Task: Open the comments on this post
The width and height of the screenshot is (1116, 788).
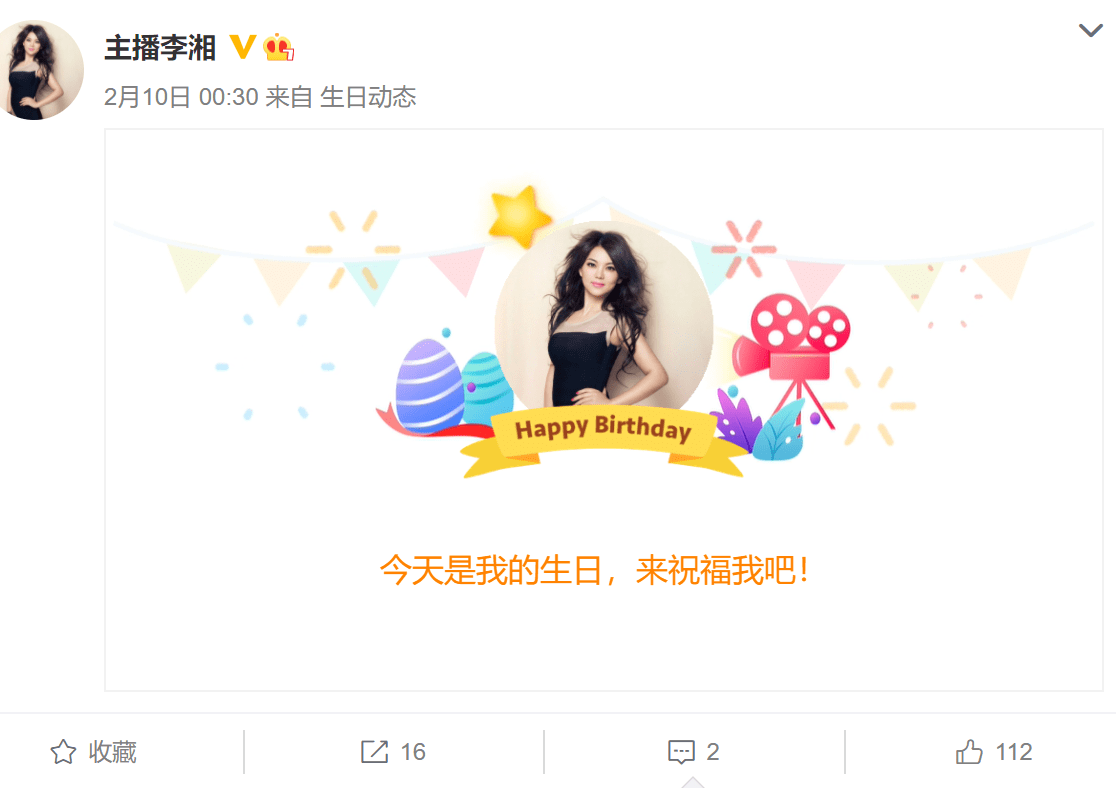Action: pos(694,752)
